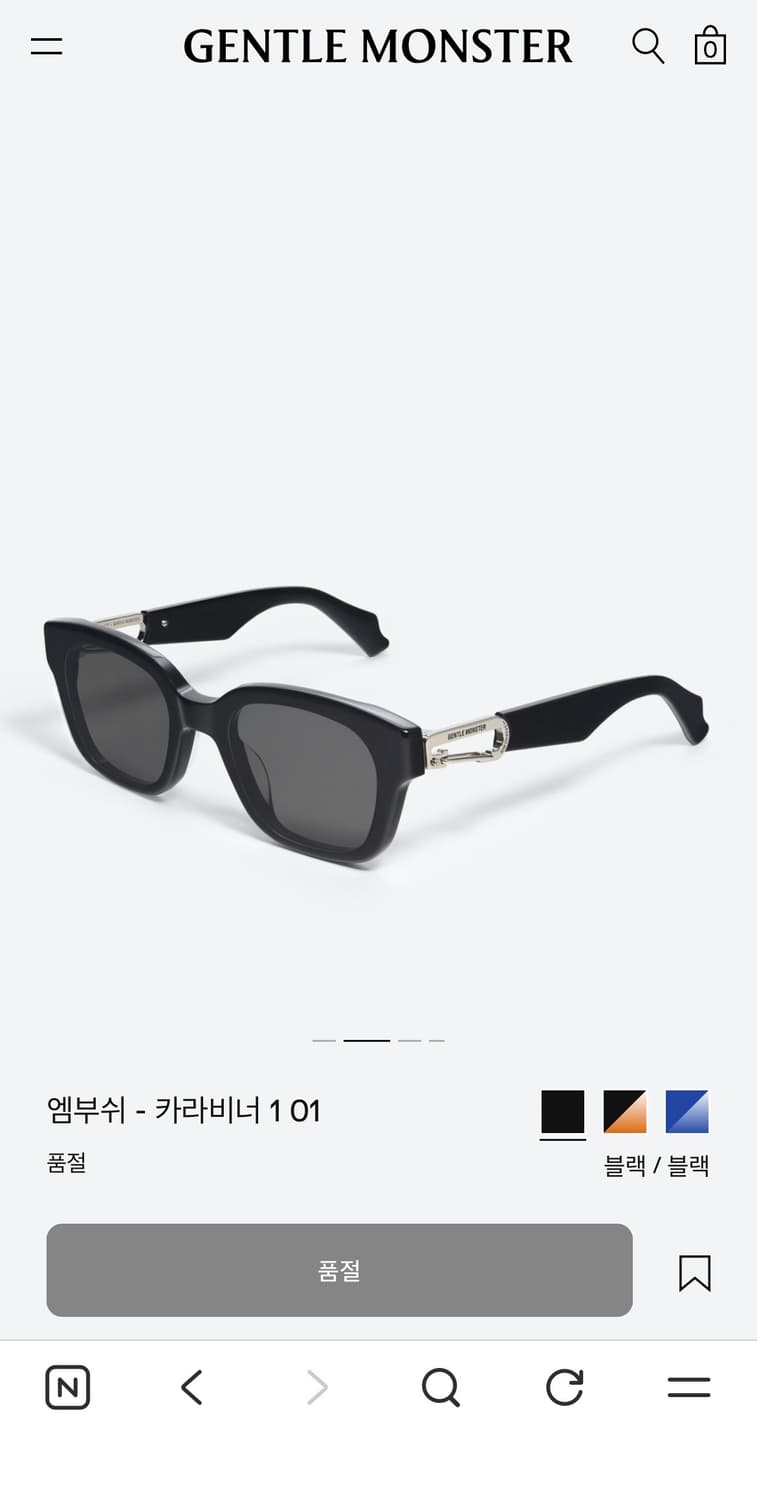
Task: Tap the Naver app icon in bottom bar
Action: [x=67, y=1387]
